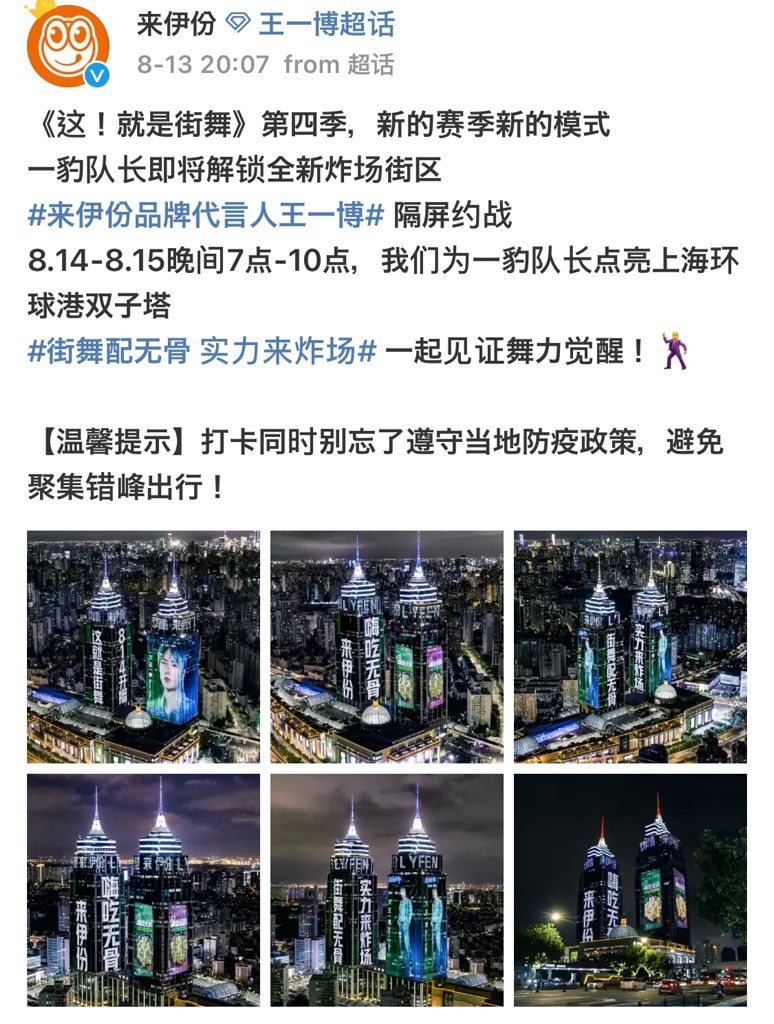View bottom-row photo showing 街舞配无骨 实力来炸场
The image size is (774, 1024).
click(x=386, y=890)
